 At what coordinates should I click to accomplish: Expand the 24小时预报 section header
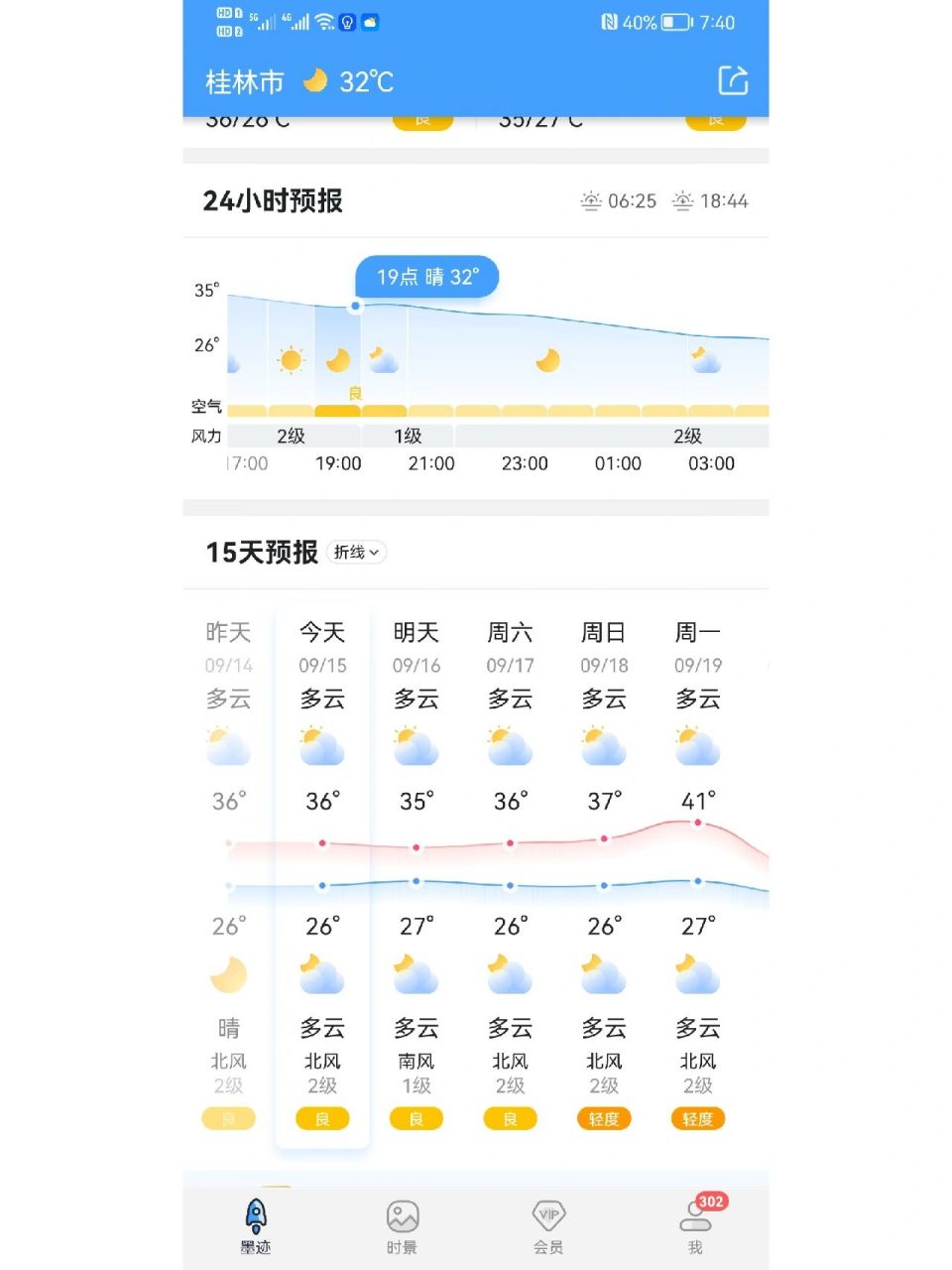point(273,200)
